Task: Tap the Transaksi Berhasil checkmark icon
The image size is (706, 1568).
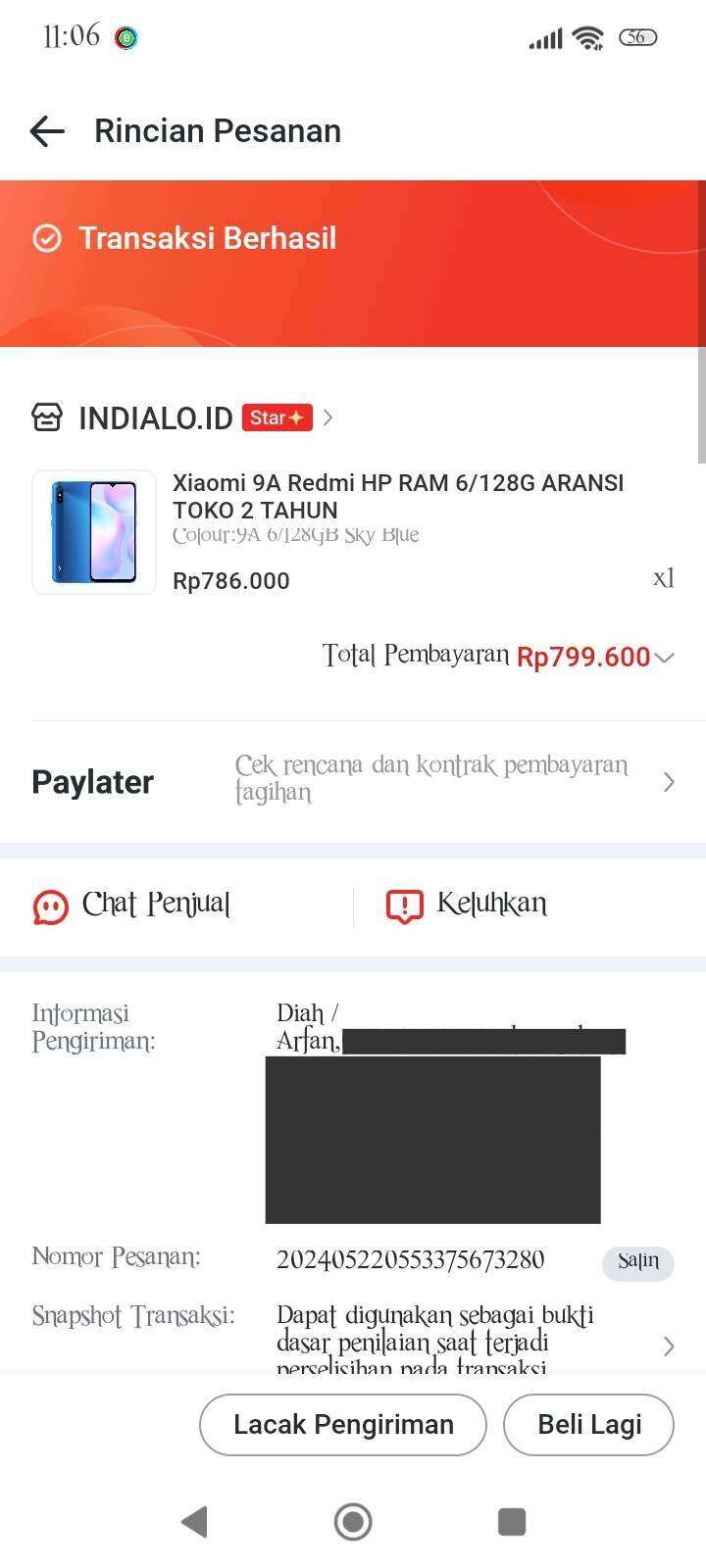Action: pyautogui.click(x=46, y=238)
